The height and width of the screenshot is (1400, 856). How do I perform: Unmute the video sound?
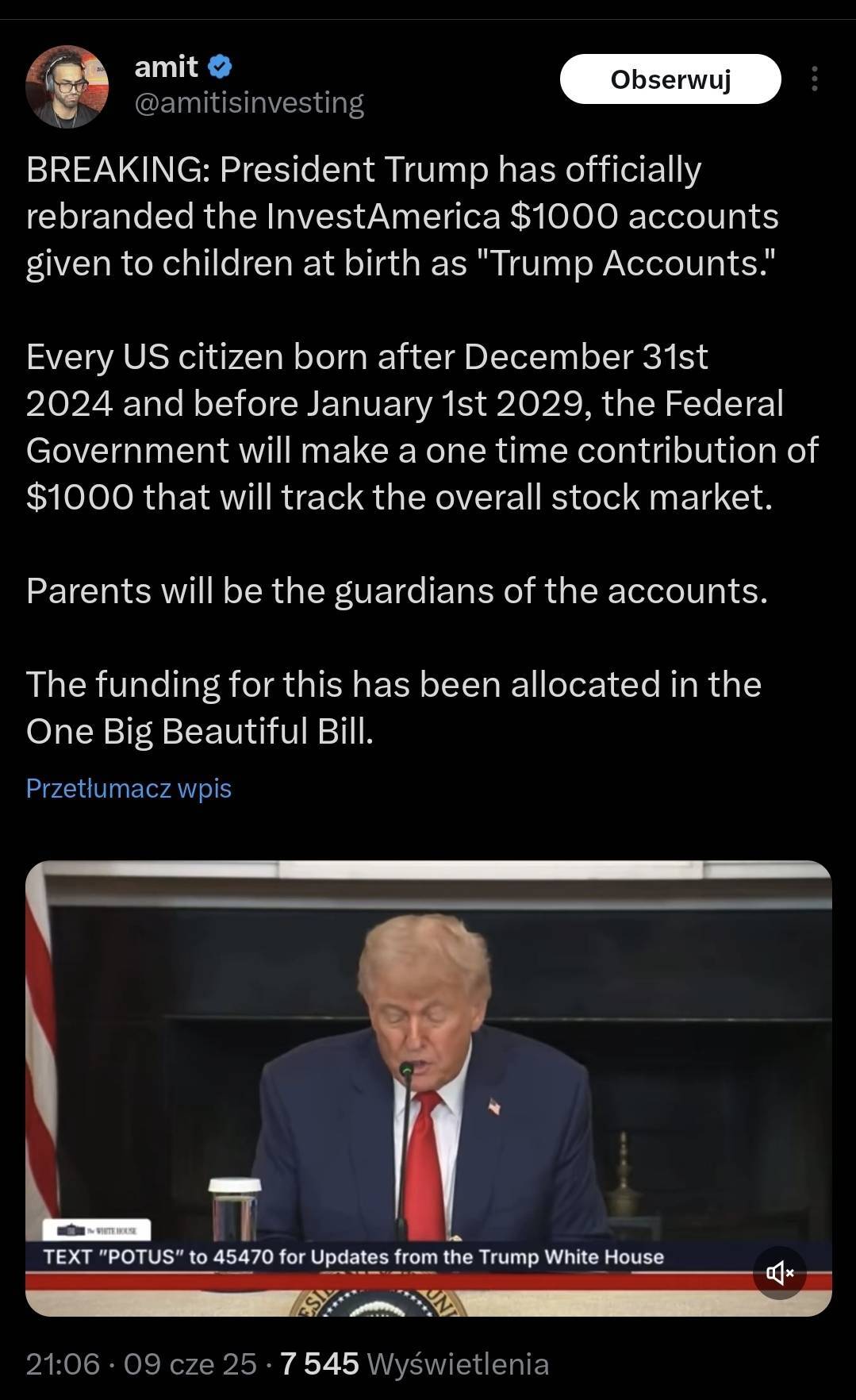pyautogui.click(x=779, y=1273)
